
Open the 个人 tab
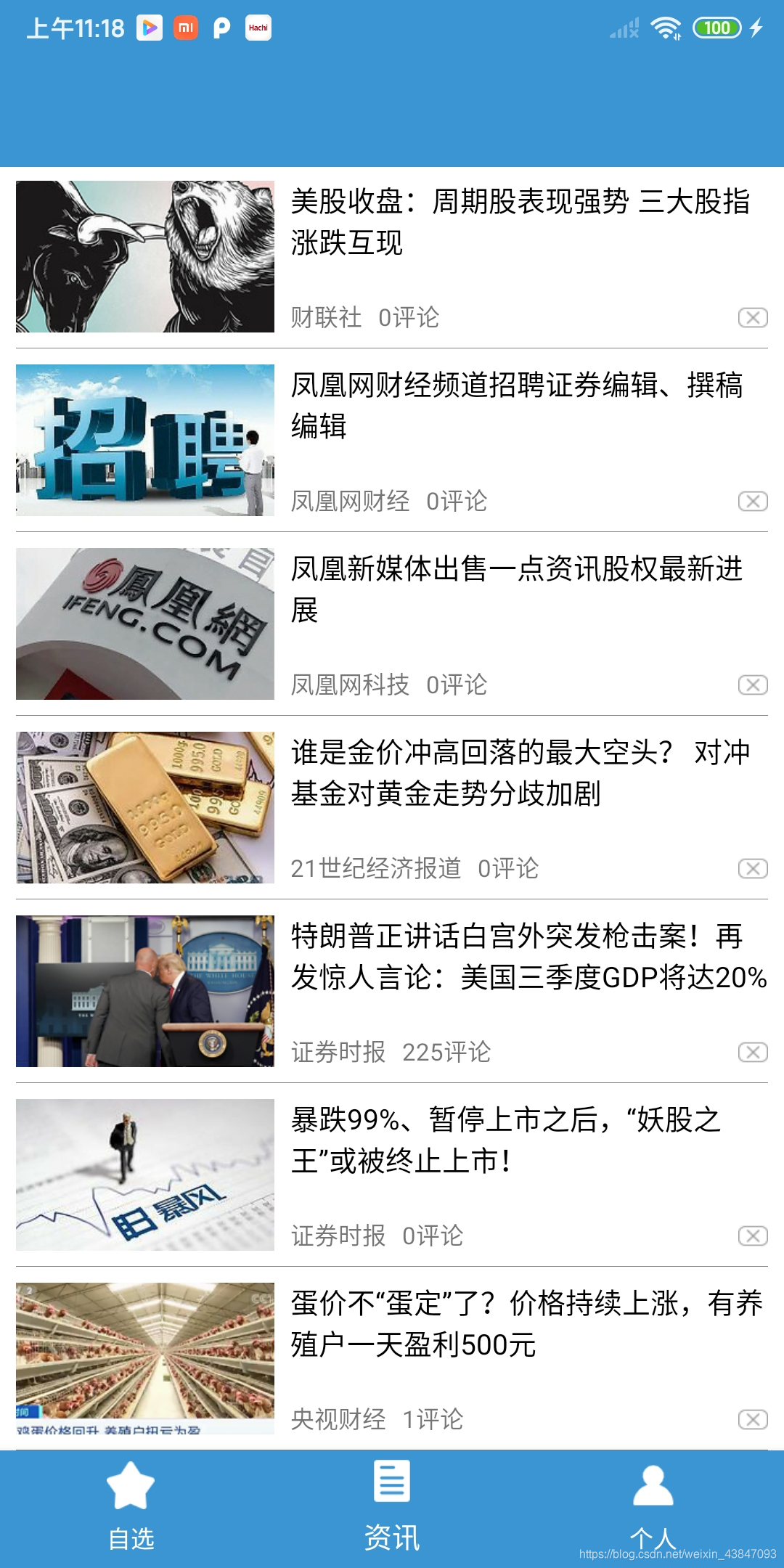point(653,1507)
